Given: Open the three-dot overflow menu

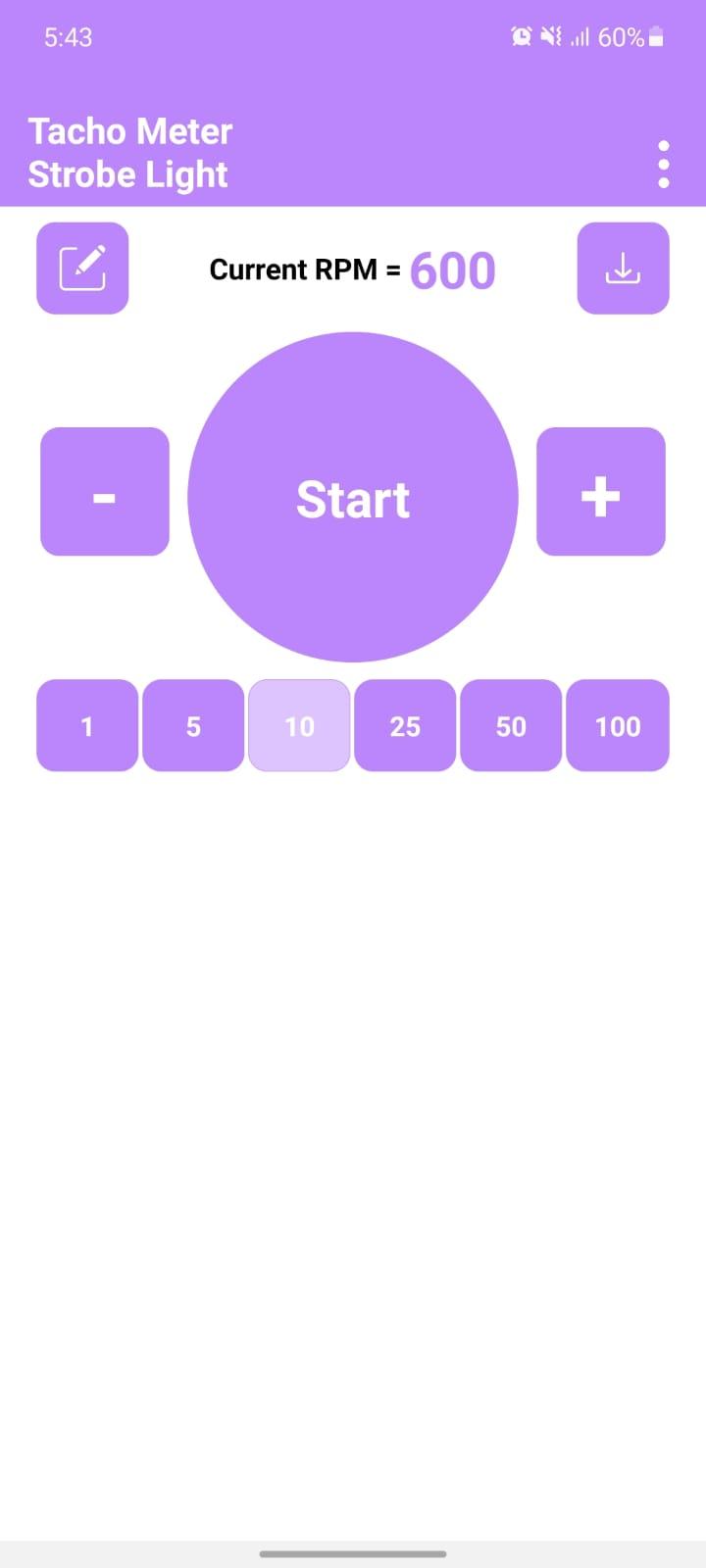Looking at the screenshot, I should tap(664, 164).
